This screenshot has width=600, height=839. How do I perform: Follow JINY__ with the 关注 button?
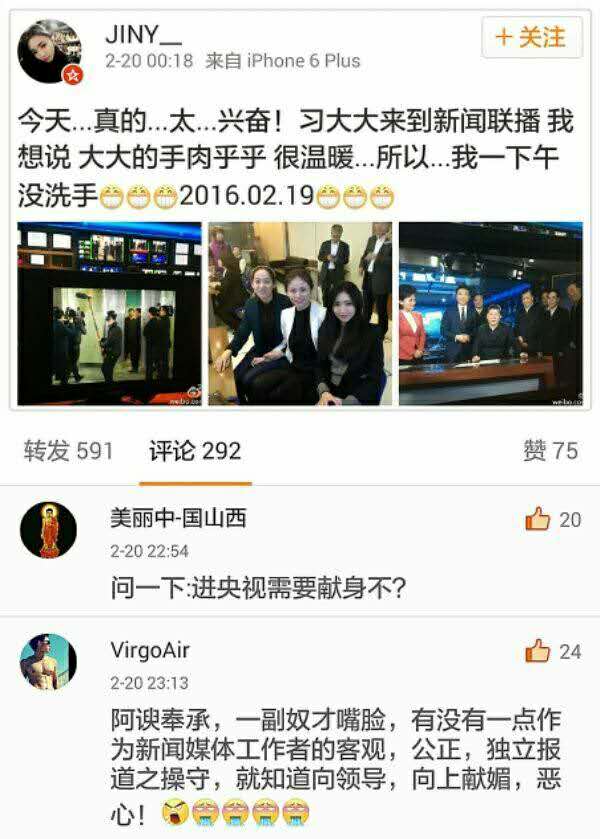pyautogui.click(x=532, y=38)
